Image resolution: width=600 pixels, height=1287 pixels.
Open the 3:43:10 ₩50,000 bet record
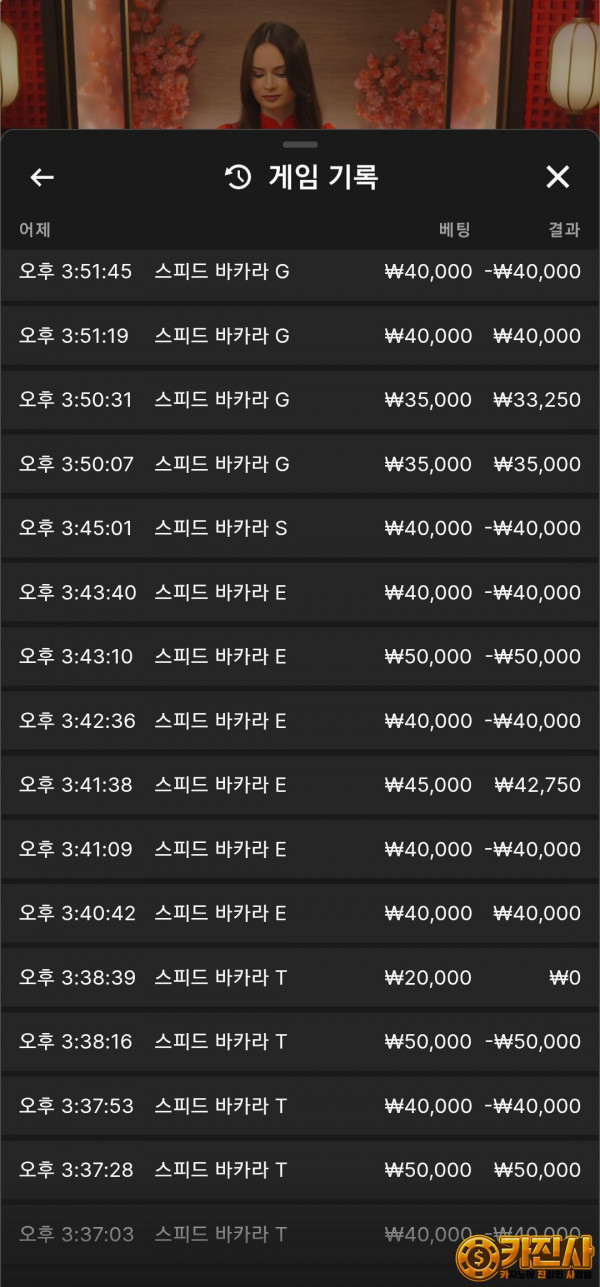(x=300, y=656)
